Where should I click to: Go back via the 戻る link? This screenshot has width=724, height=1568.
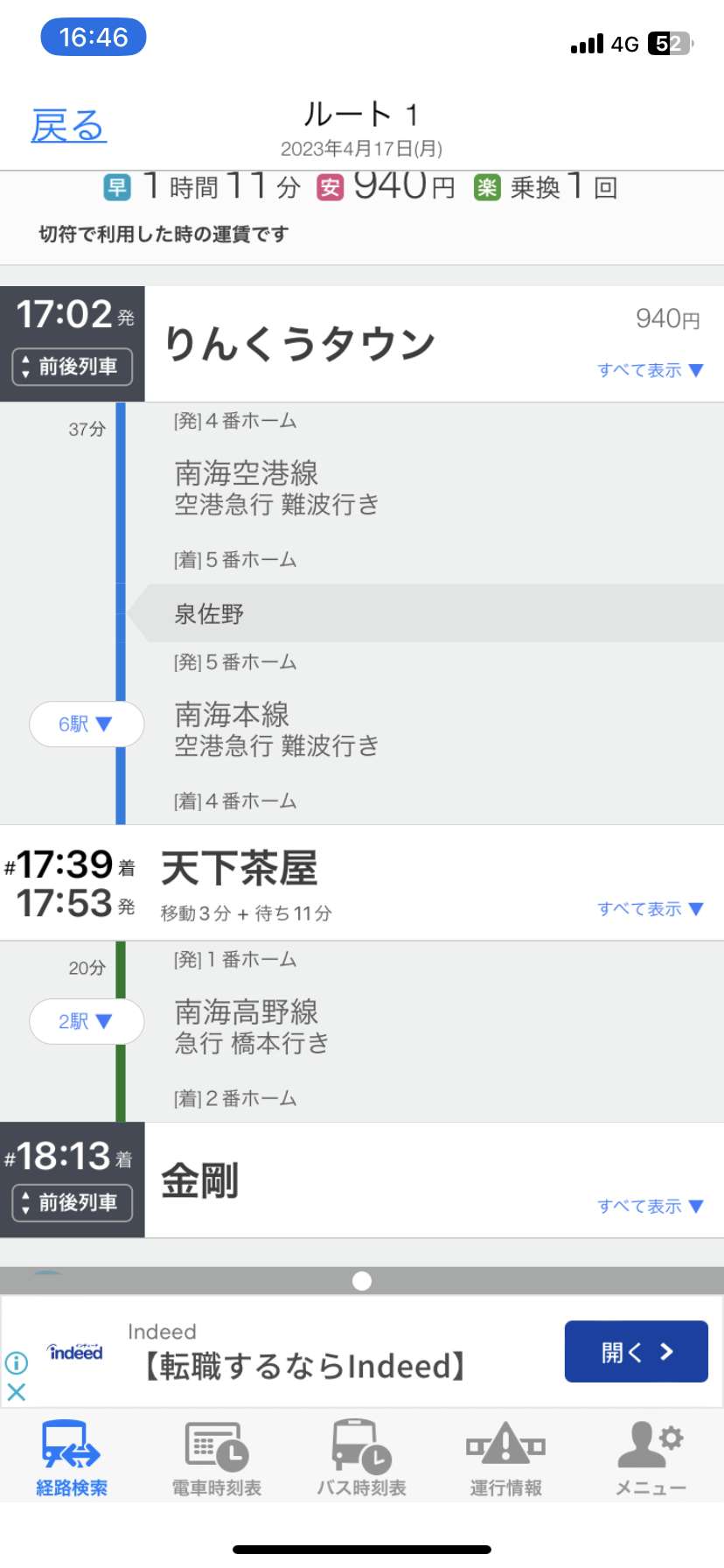[x=68, y=126]
